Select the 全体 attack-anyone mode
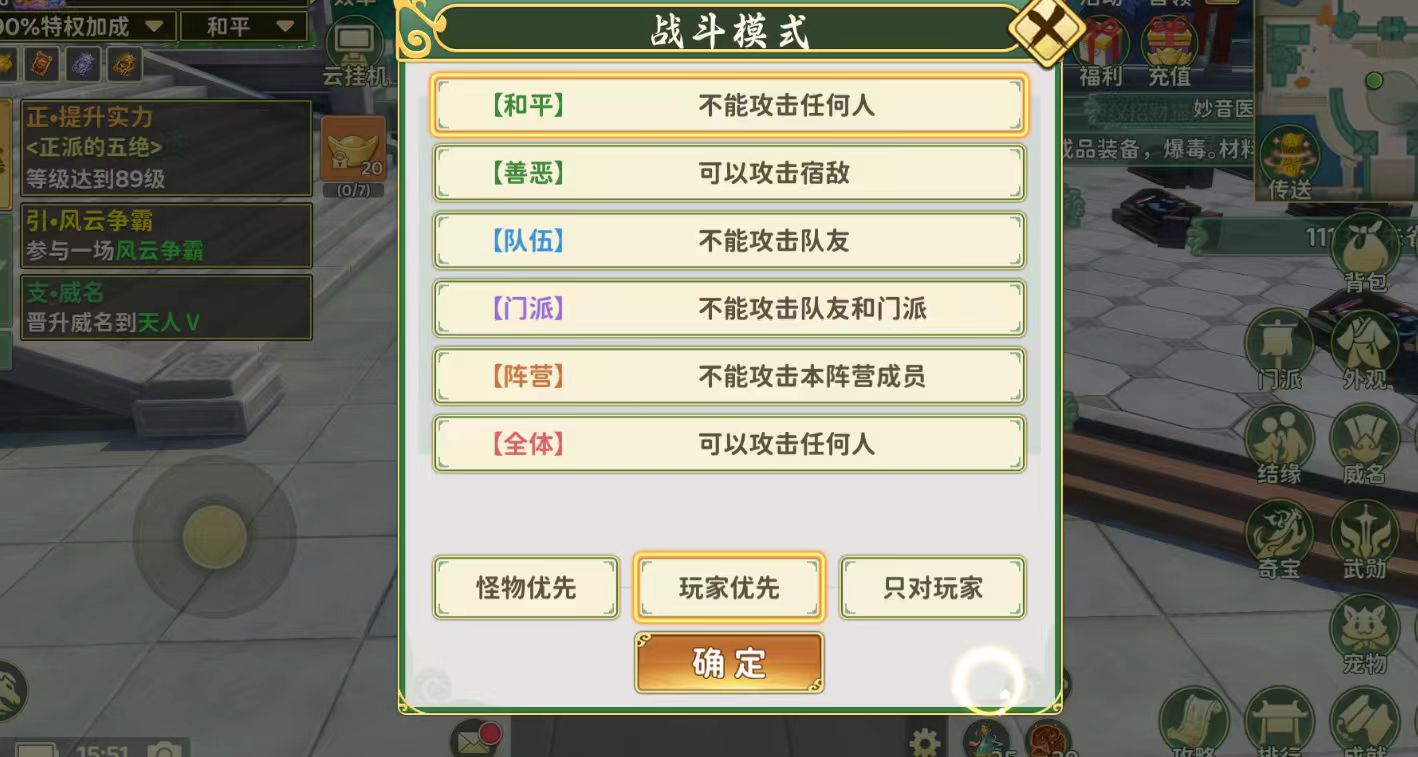Image resolution: width=1418 pixels, height=757 pixels. 729,444
